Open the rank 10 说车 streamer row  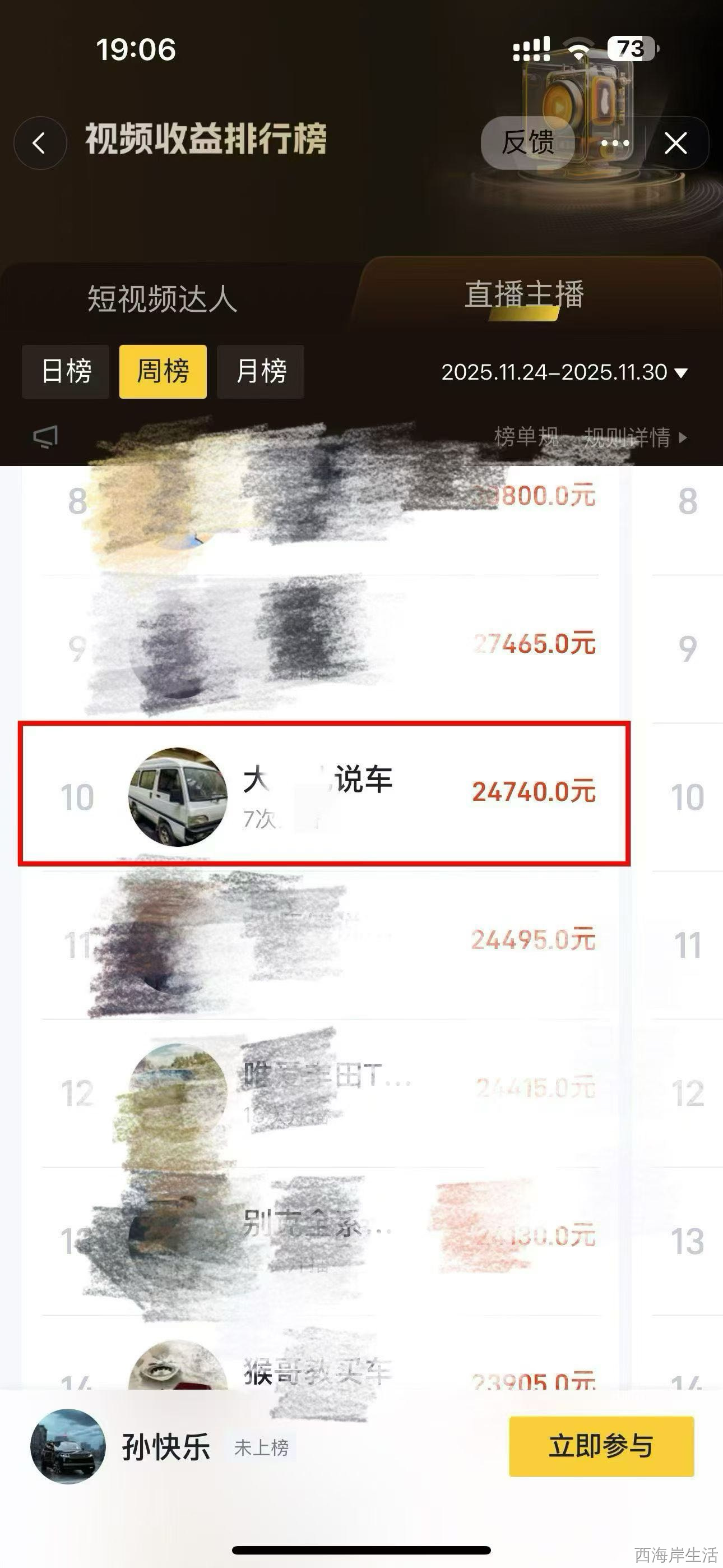pyautogui.click(x=324, y=794)
